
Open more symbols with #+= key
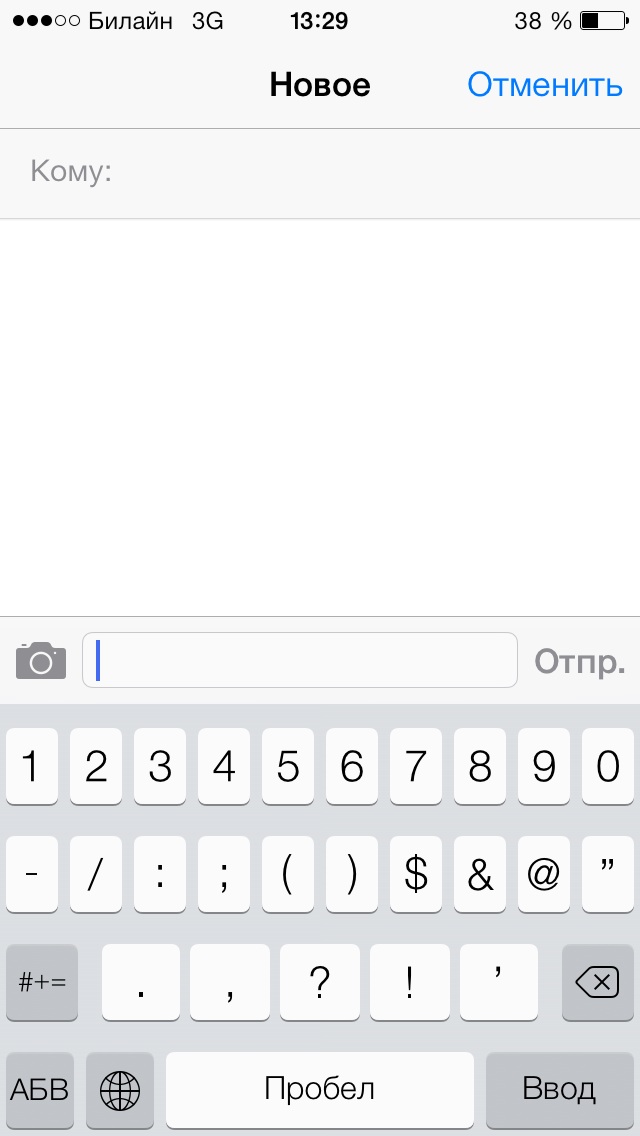click(x=42, y=982)
